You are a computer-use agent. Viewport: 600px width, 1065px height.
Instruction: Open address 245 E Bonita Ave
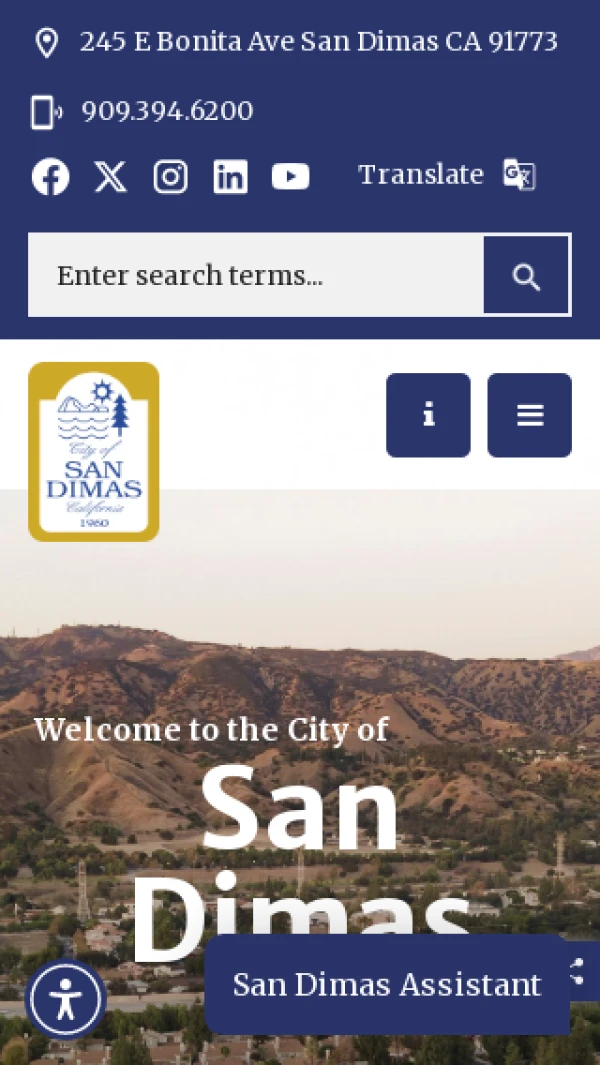[x=318, y=42]
